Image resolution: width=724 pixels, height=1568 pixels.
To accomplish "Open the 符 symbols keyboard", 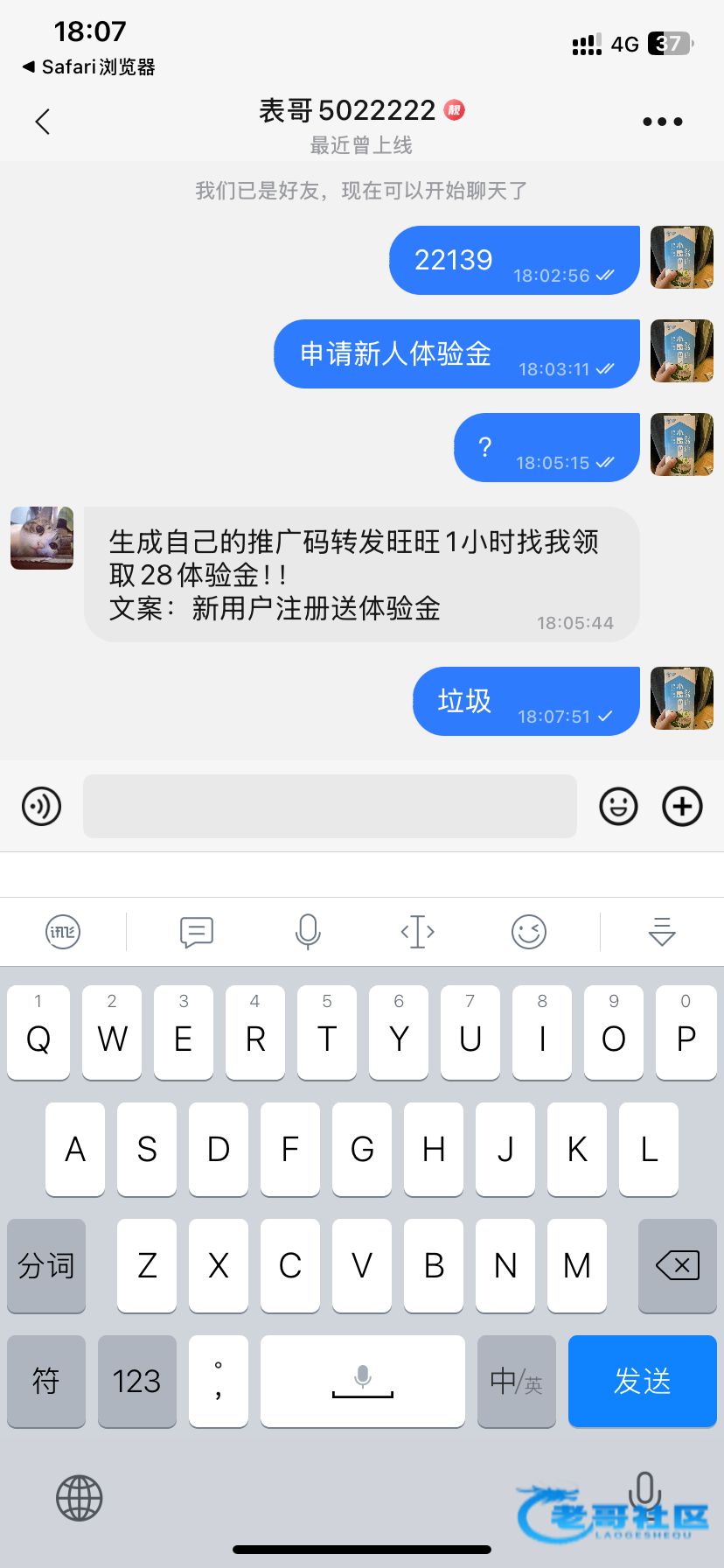I will click(x=45, y=1382).
